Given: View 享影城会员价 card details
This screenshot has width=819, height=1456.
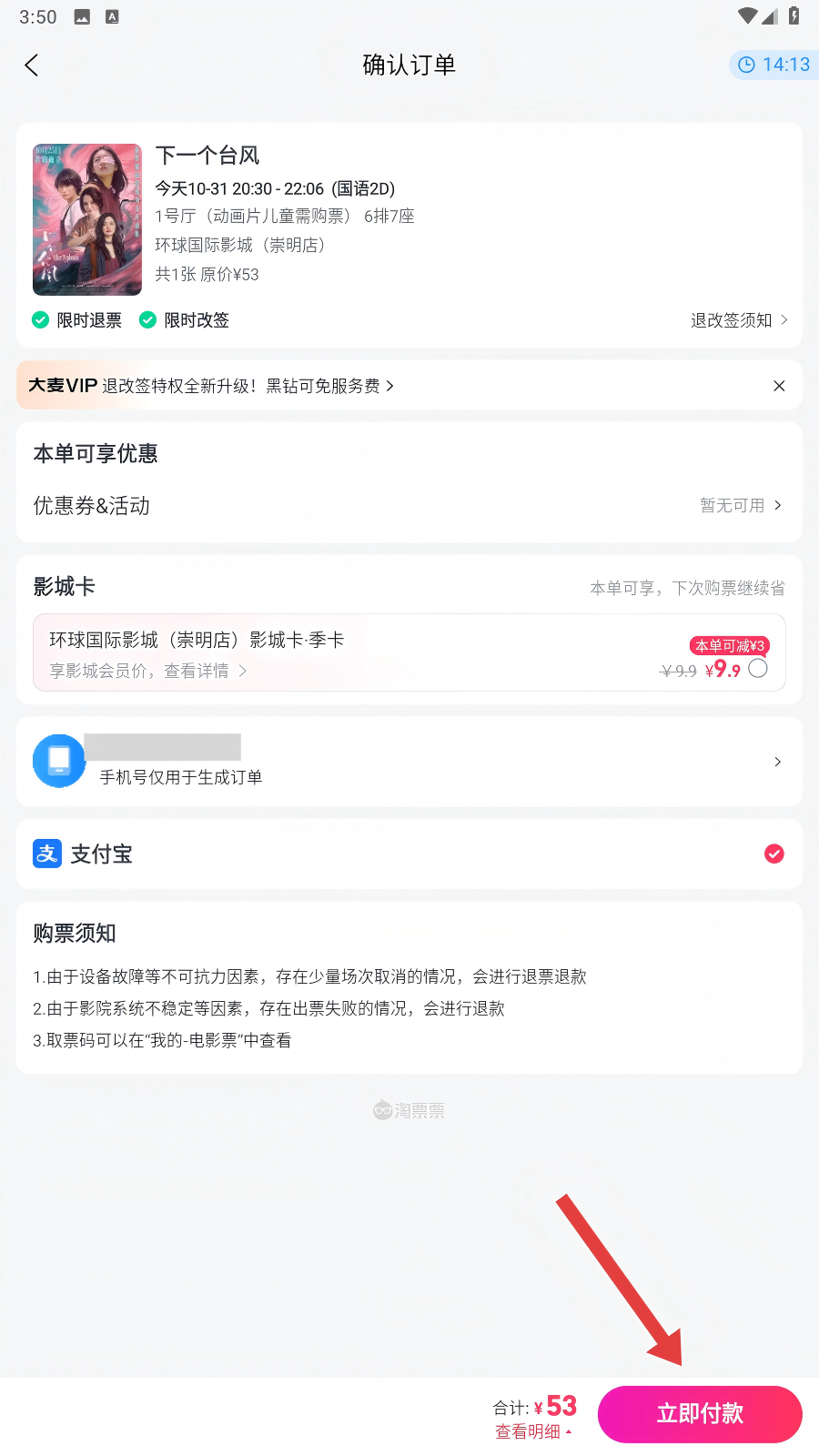Looking at the screenshot, I should coord(148,671).
